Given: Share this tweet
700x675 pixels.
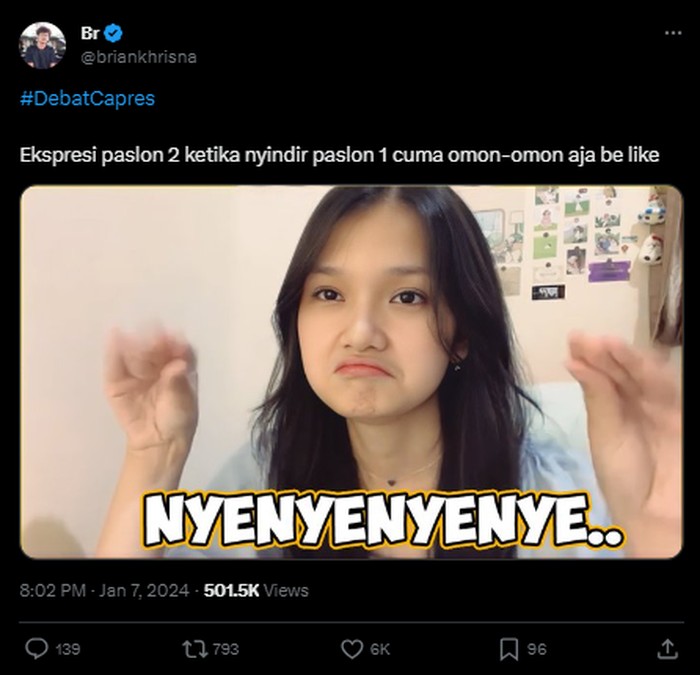Looking at the screenshot, I should click(x=667, y=649).
